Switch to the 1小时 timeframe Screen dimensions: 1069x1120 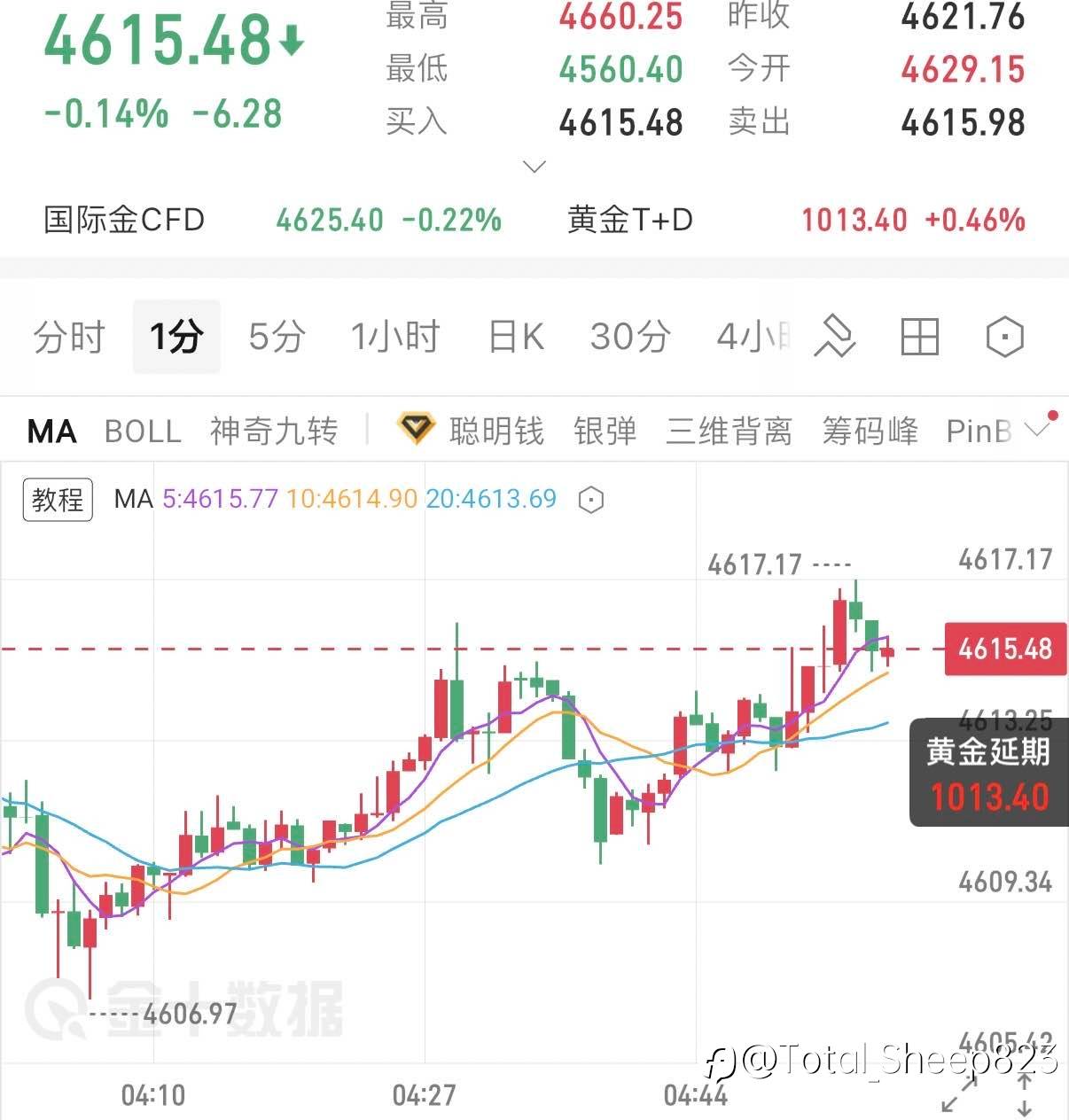(x=395, y=337)
